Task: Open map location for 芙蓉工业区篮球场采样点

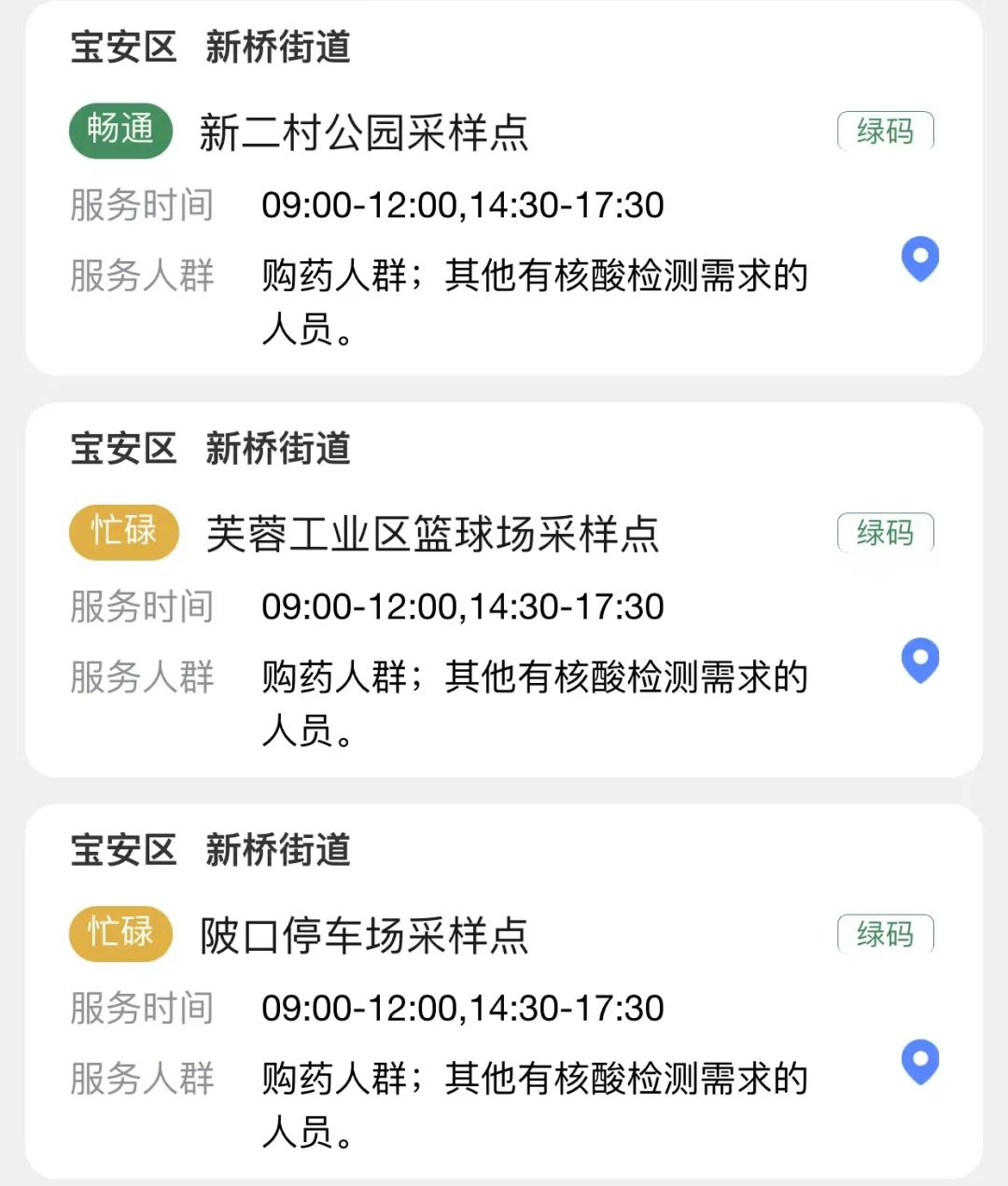Action: [x=919, y=660]
